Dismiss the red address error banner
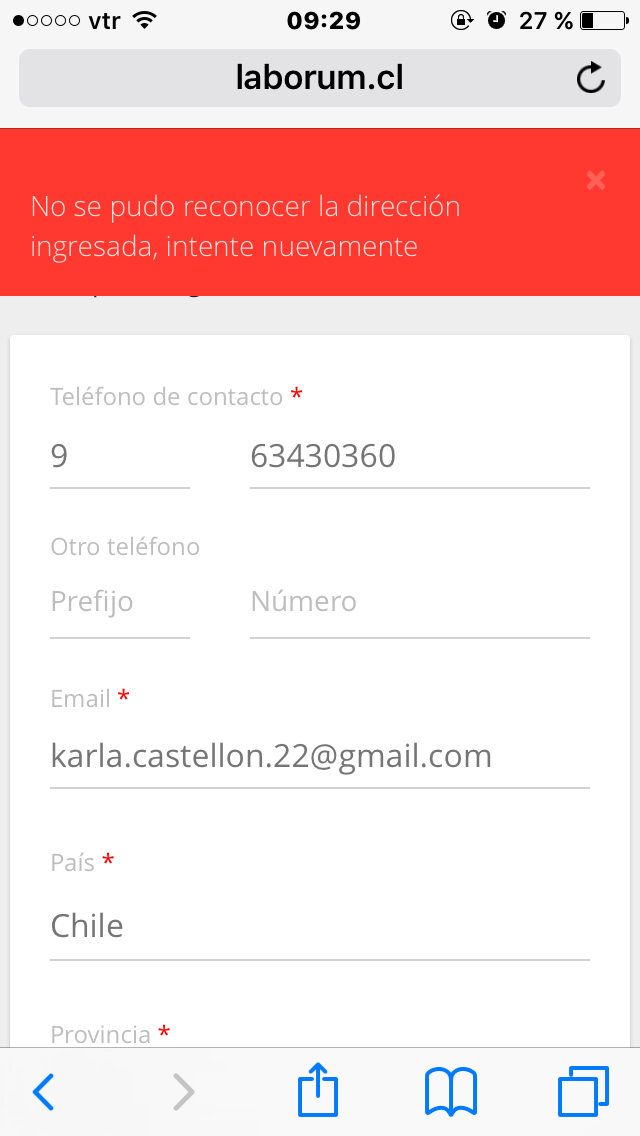Image resolution: width=640 pixels, height=1136 pixels. pyautogui.click(x=596, y=180)
